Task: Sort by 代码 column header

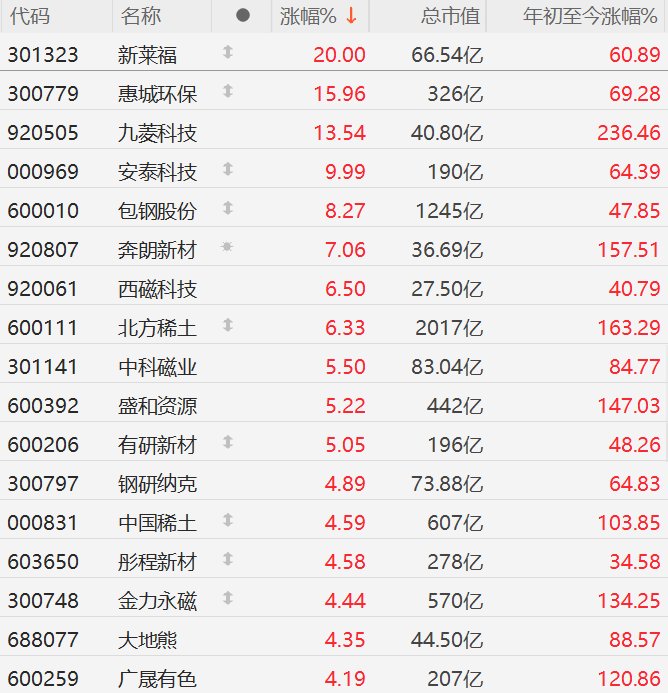Action: click(x=29, y=16)
